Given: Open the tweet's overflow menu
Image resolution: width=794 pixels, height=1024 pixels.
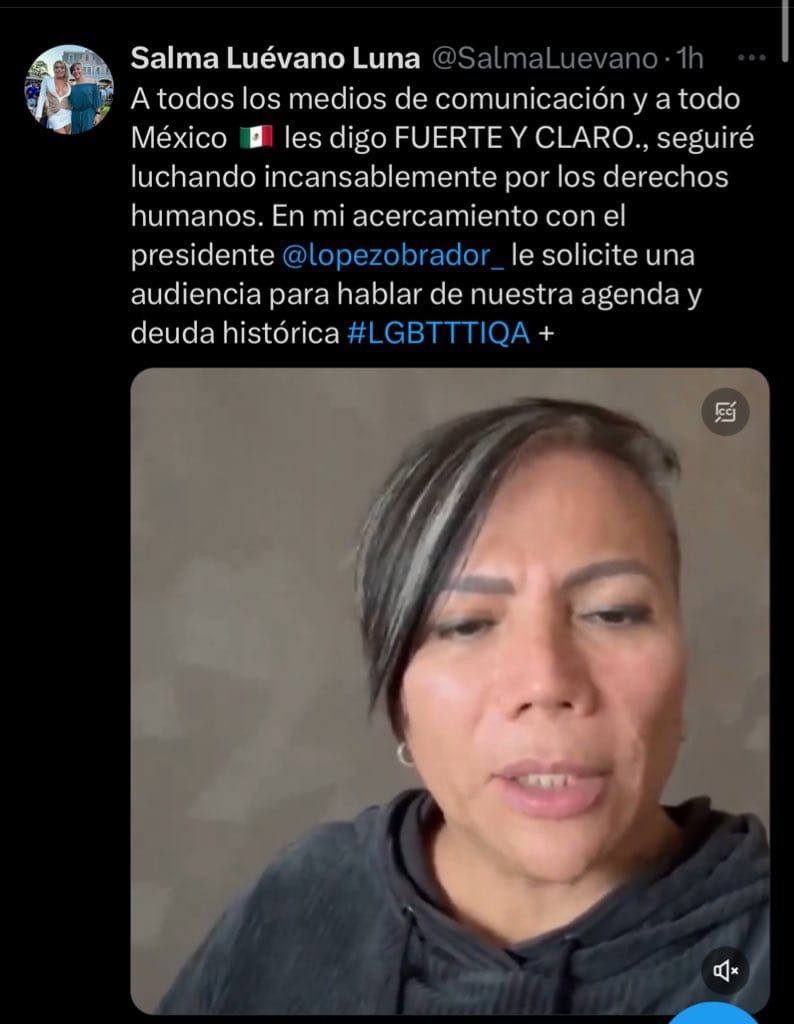Looking at the screenshot, I should [x=750, y=59].
